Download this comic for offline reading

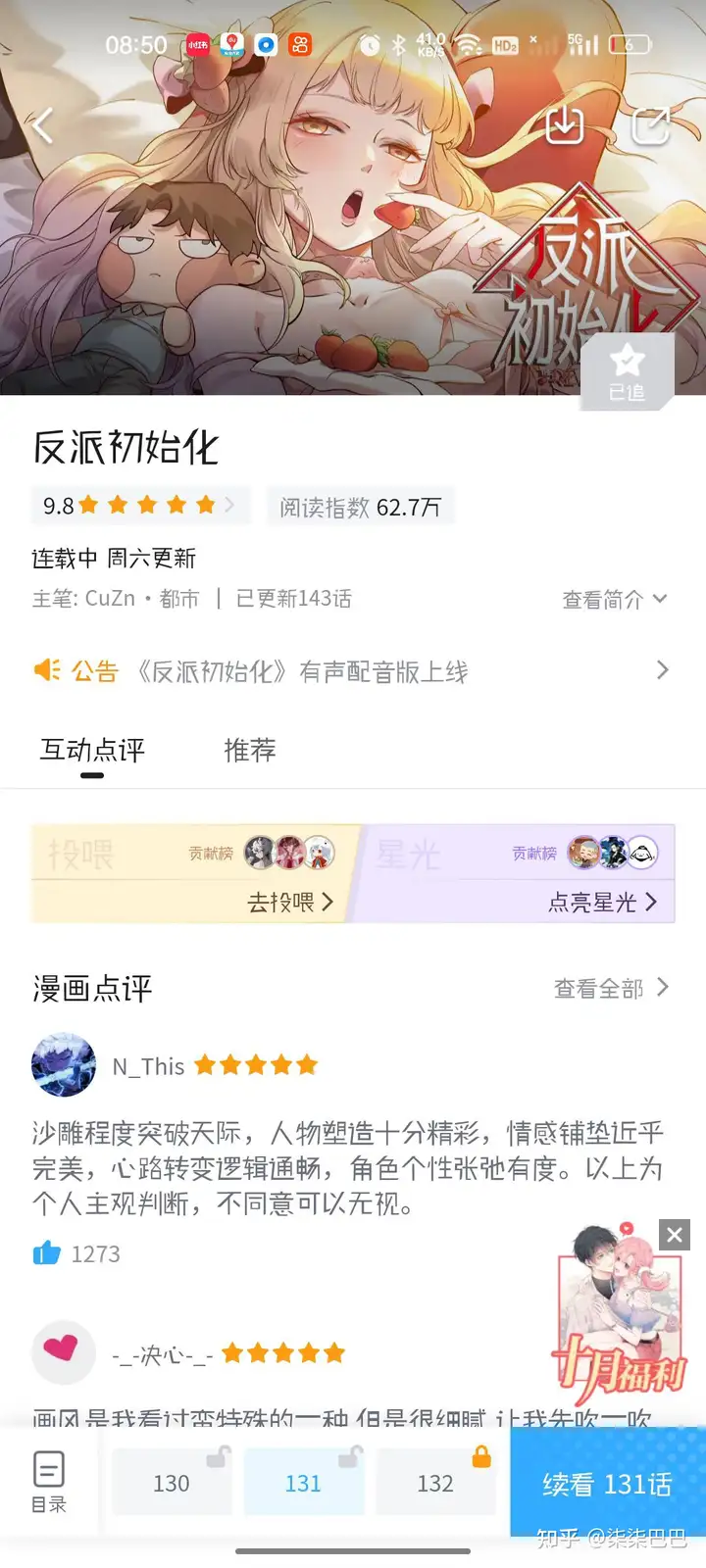pos(564,124)
